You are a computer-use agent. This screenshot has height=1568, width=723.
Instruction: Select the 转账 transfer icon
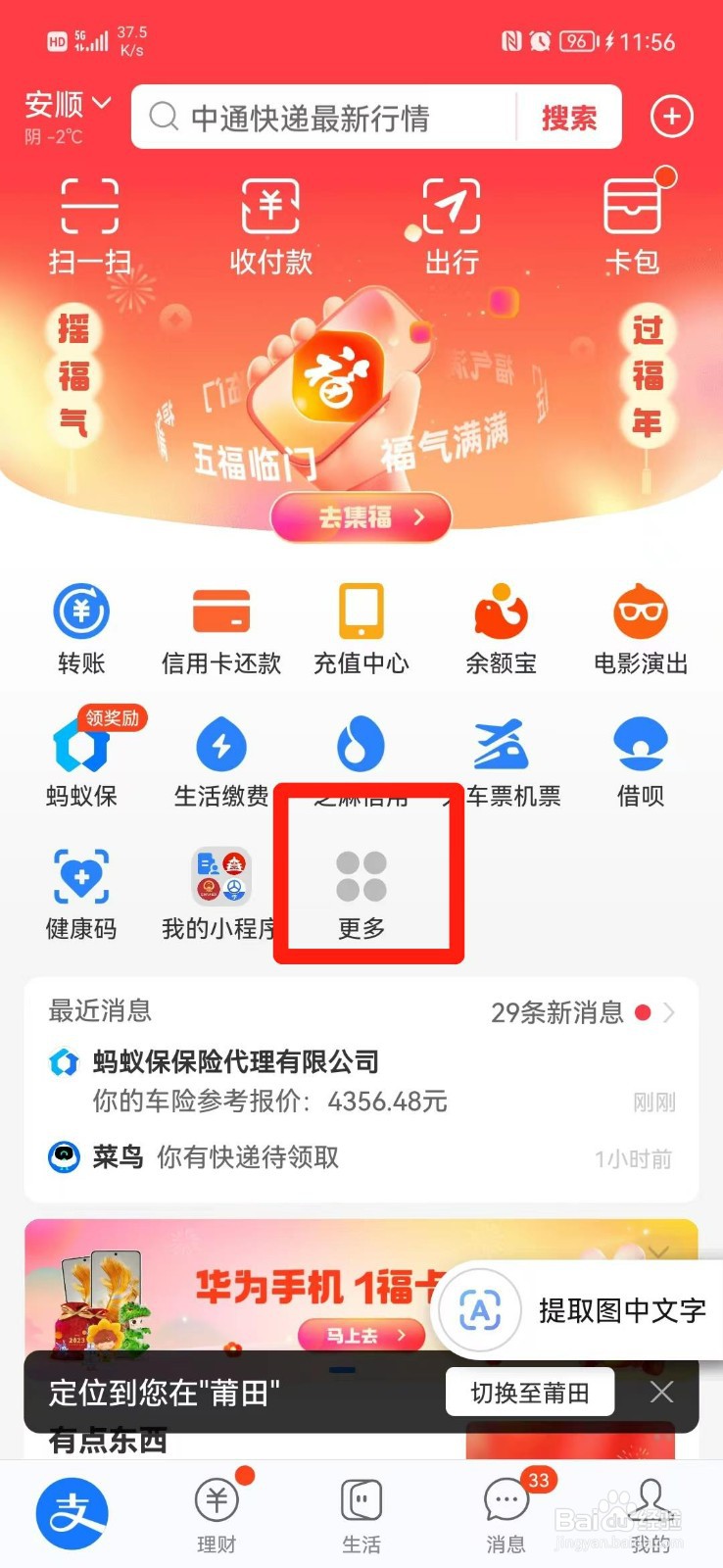[x=81, y=625]
